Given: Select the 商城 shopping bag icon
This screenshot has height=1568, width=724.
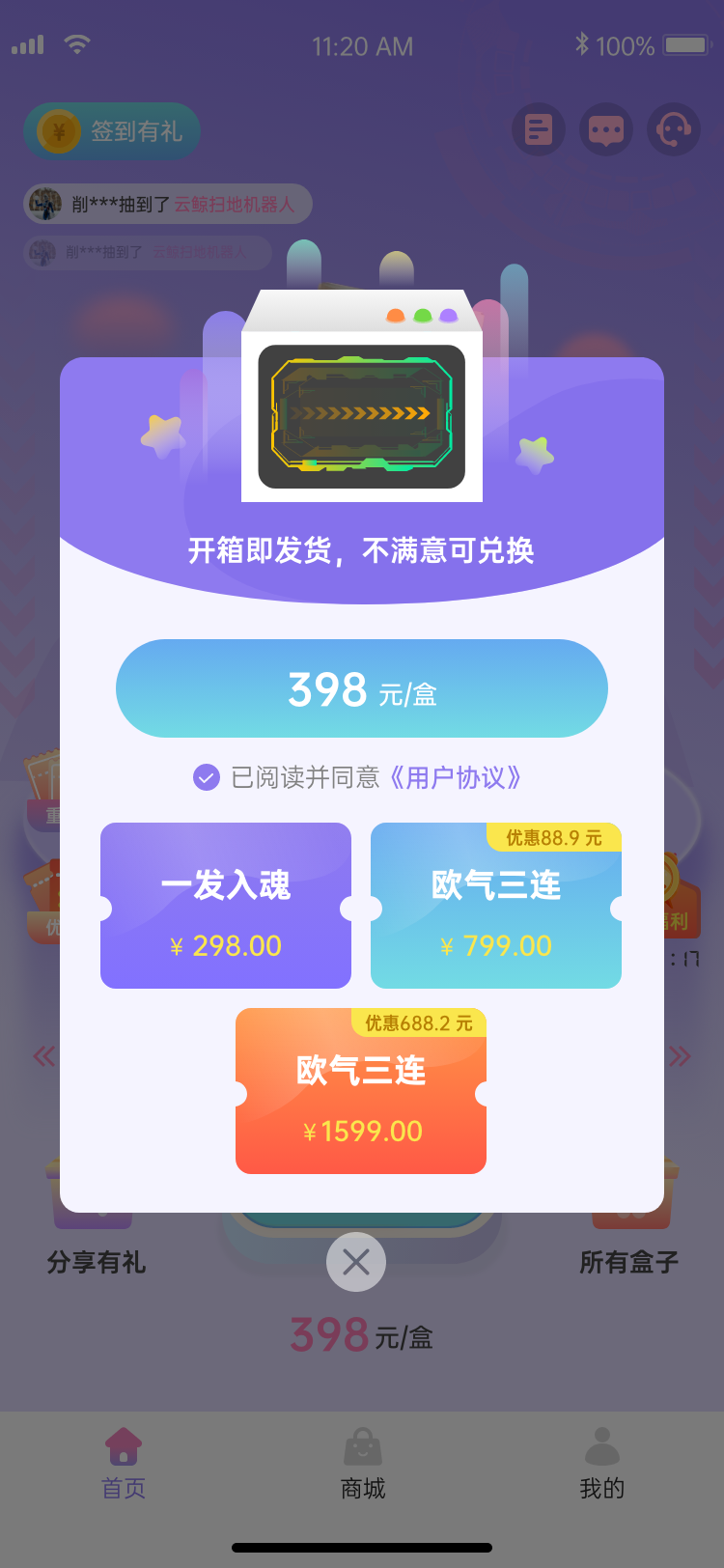Looking at the screenshot, I should click(x=362, y=1439).
